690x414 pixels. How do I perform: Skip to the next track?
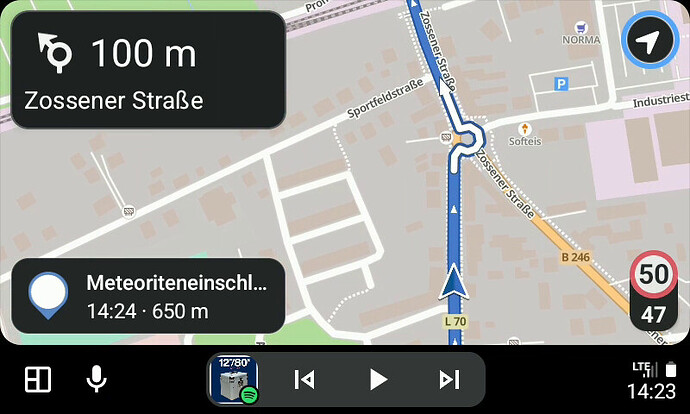tap(449, 379)
